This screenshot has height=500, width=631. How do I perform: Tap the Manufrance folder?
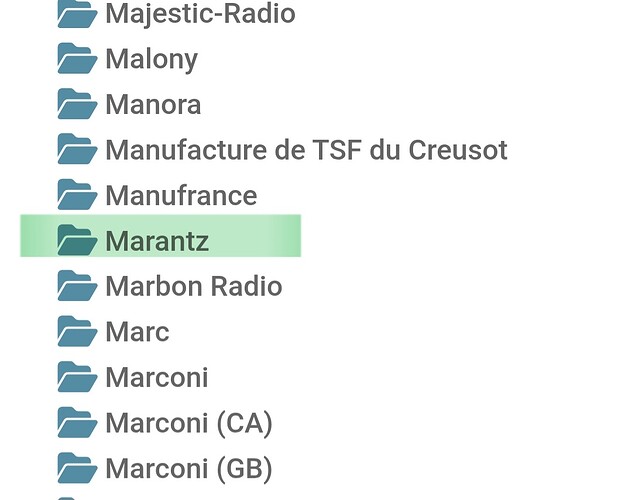180,196
